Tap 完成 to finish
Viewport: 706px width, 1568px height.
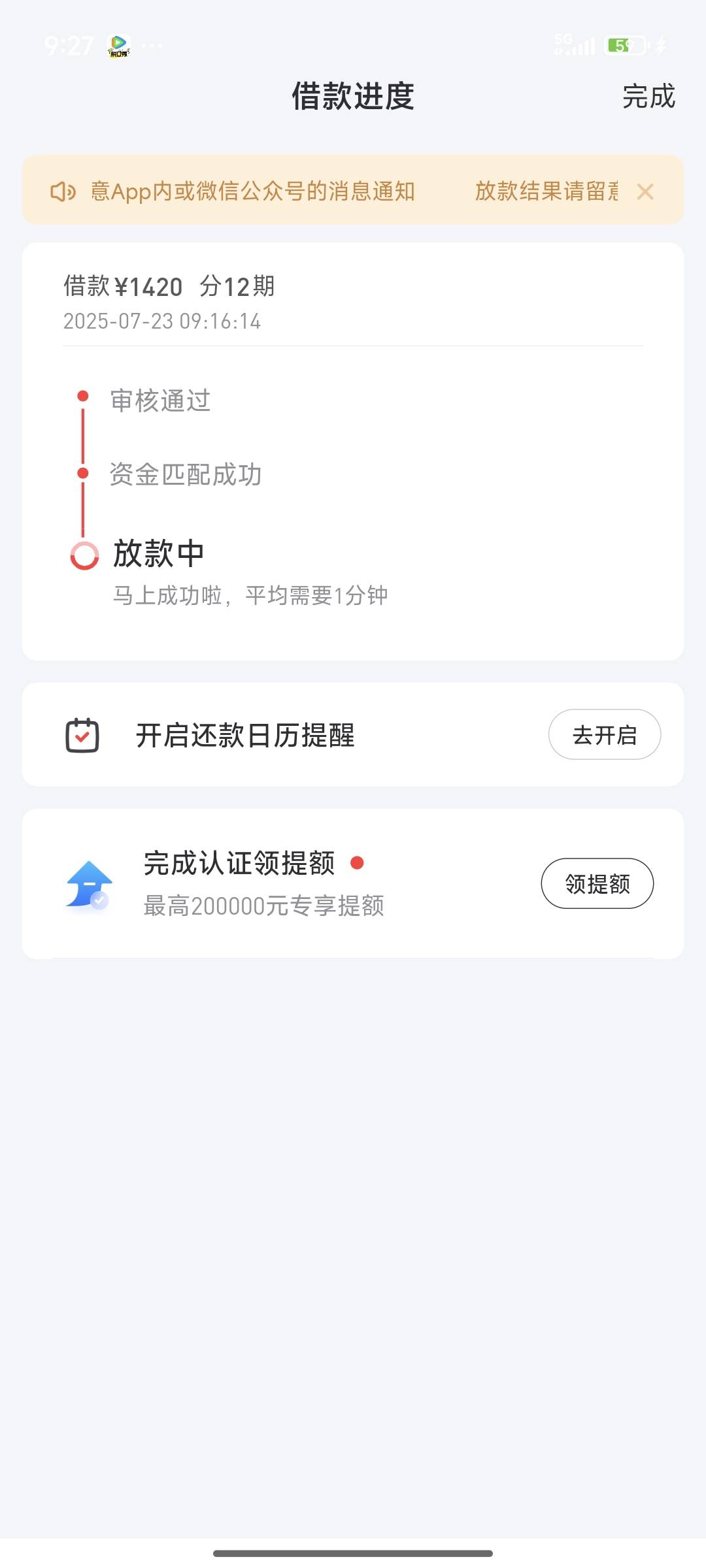click(x=648, y=97)
